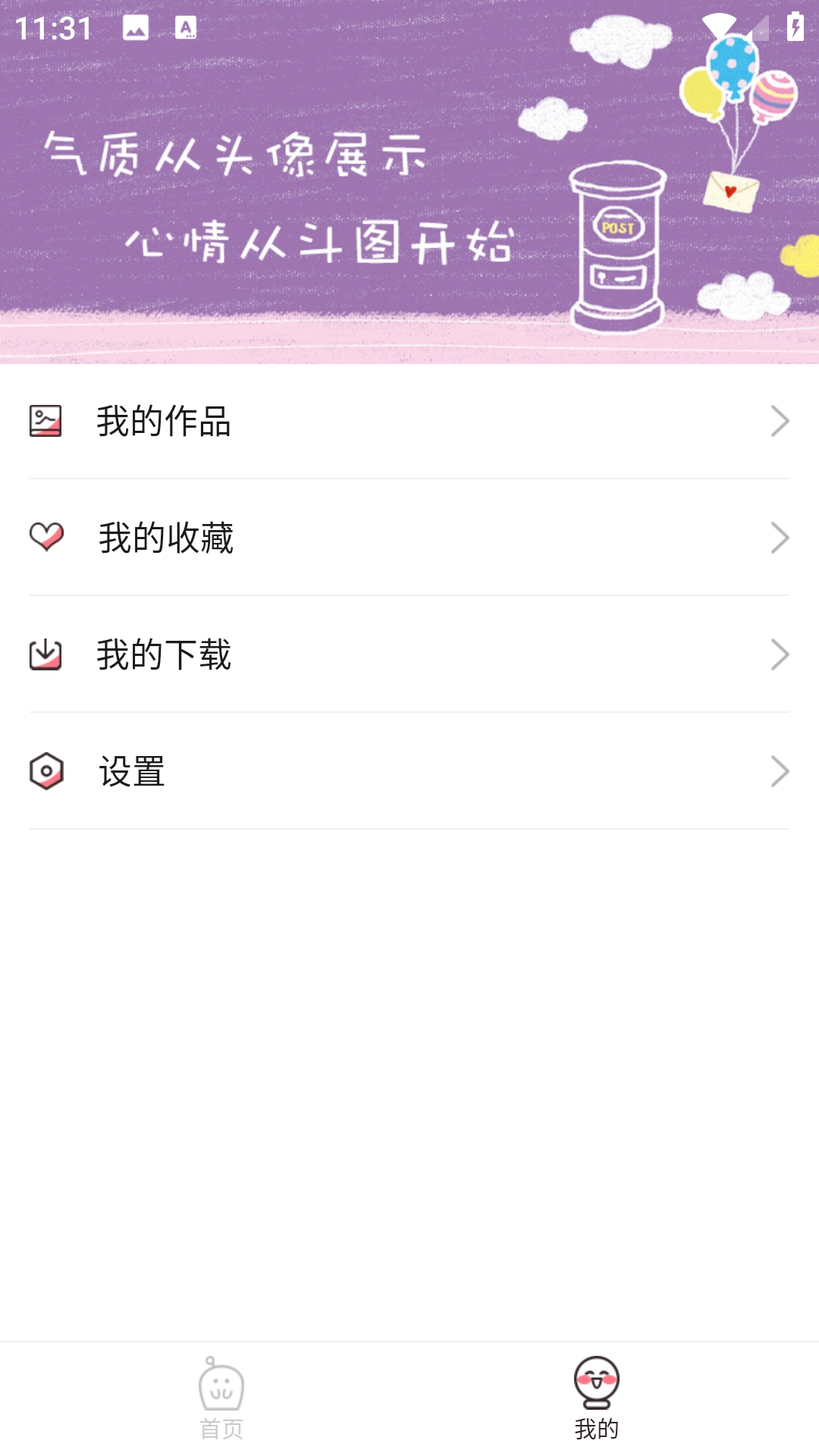Open 设置 via its right chevron
This screenshot has width=819, height=1456.
pyautogui.click(x=780, y=772)
